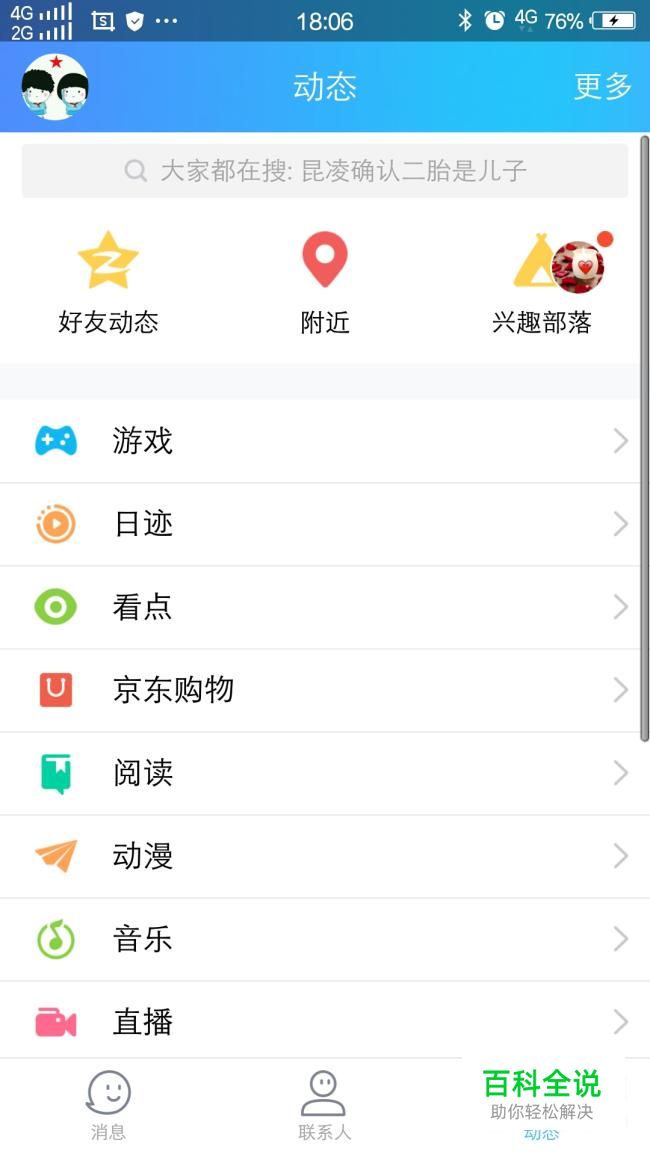
Task: Open the search box for trending searches
Action: tap(325, 171)
